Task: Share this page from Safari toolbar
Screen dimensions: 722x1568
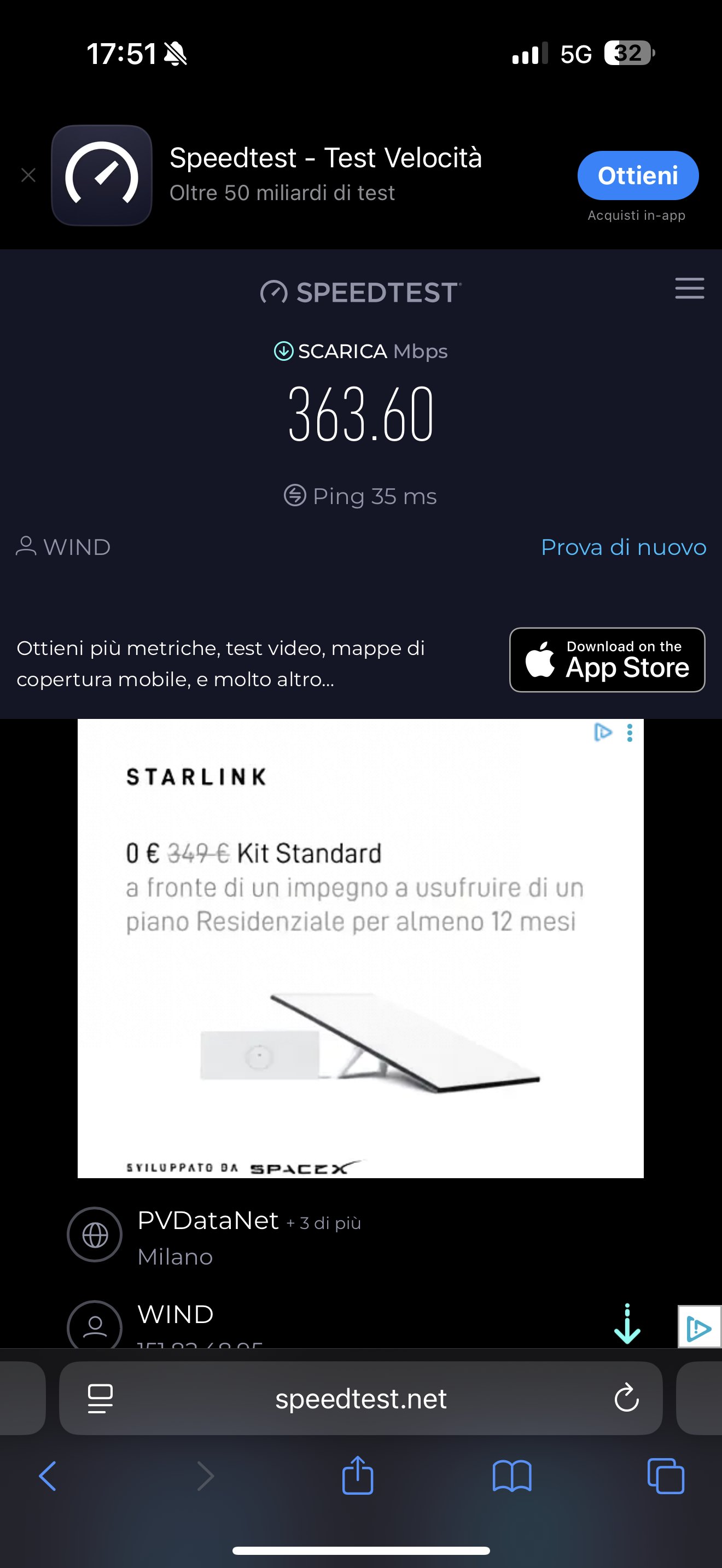Action: click(357, 1476)
